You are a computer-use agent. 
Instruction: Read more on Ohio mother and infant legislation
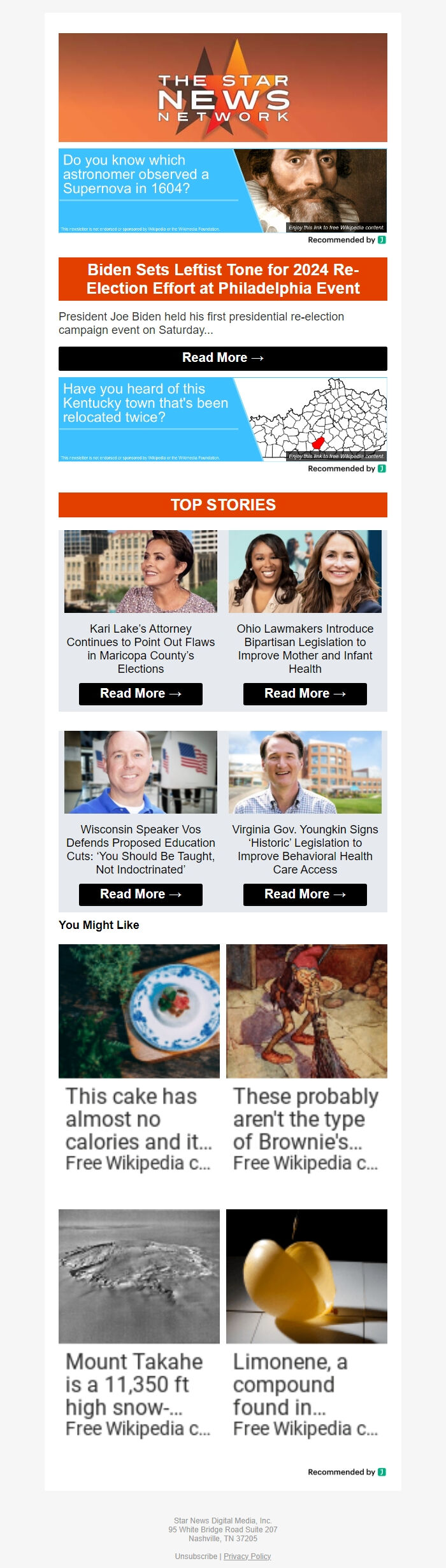click(305, 694)
